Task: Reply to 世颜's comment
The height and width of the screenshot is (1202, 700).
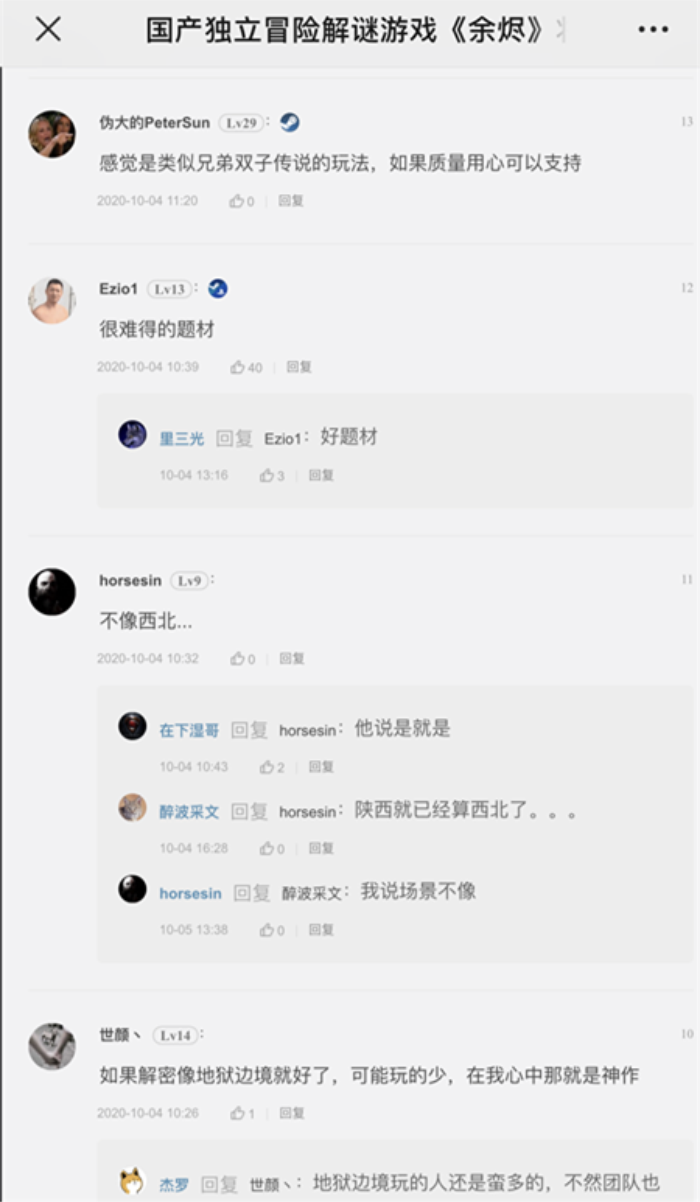Action: 291,1113
